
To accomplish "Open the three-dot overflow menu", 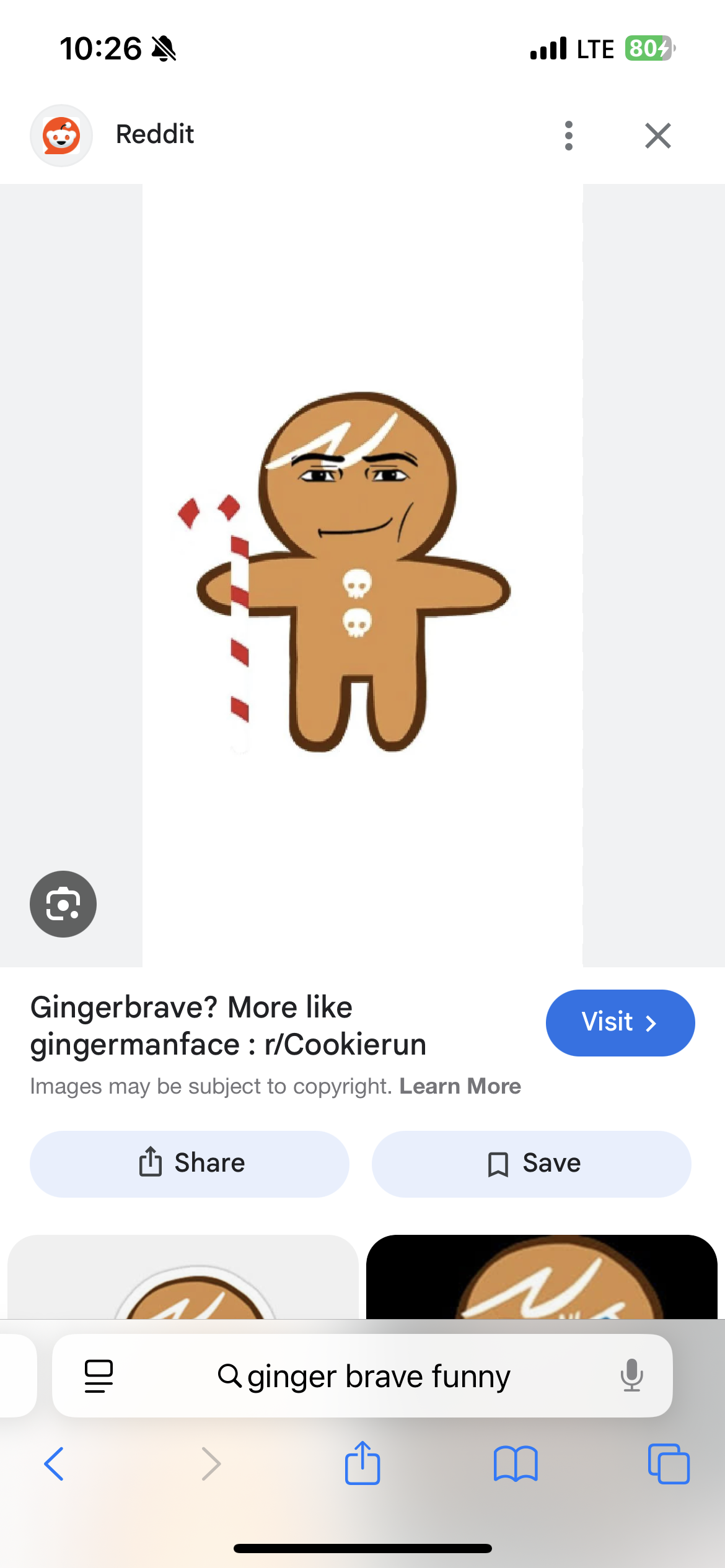I will click(x=569, y=136).
